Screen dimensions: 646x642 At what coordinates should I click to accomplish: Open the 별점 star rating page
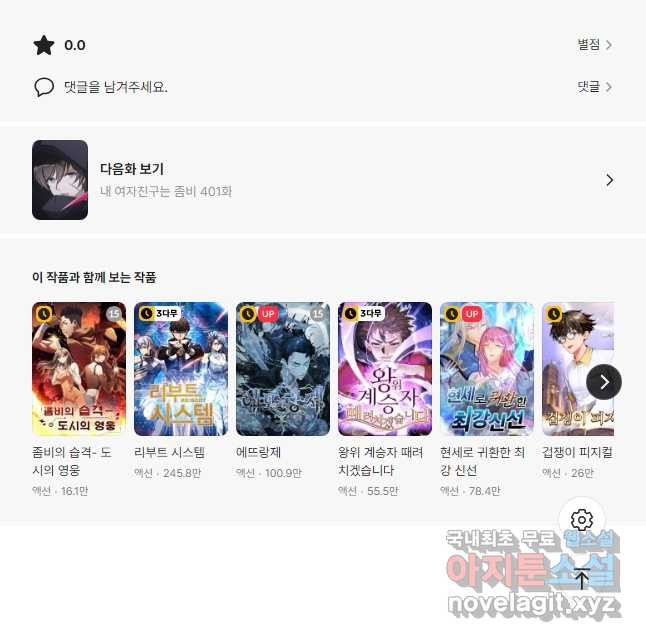(x=594, y=45)
